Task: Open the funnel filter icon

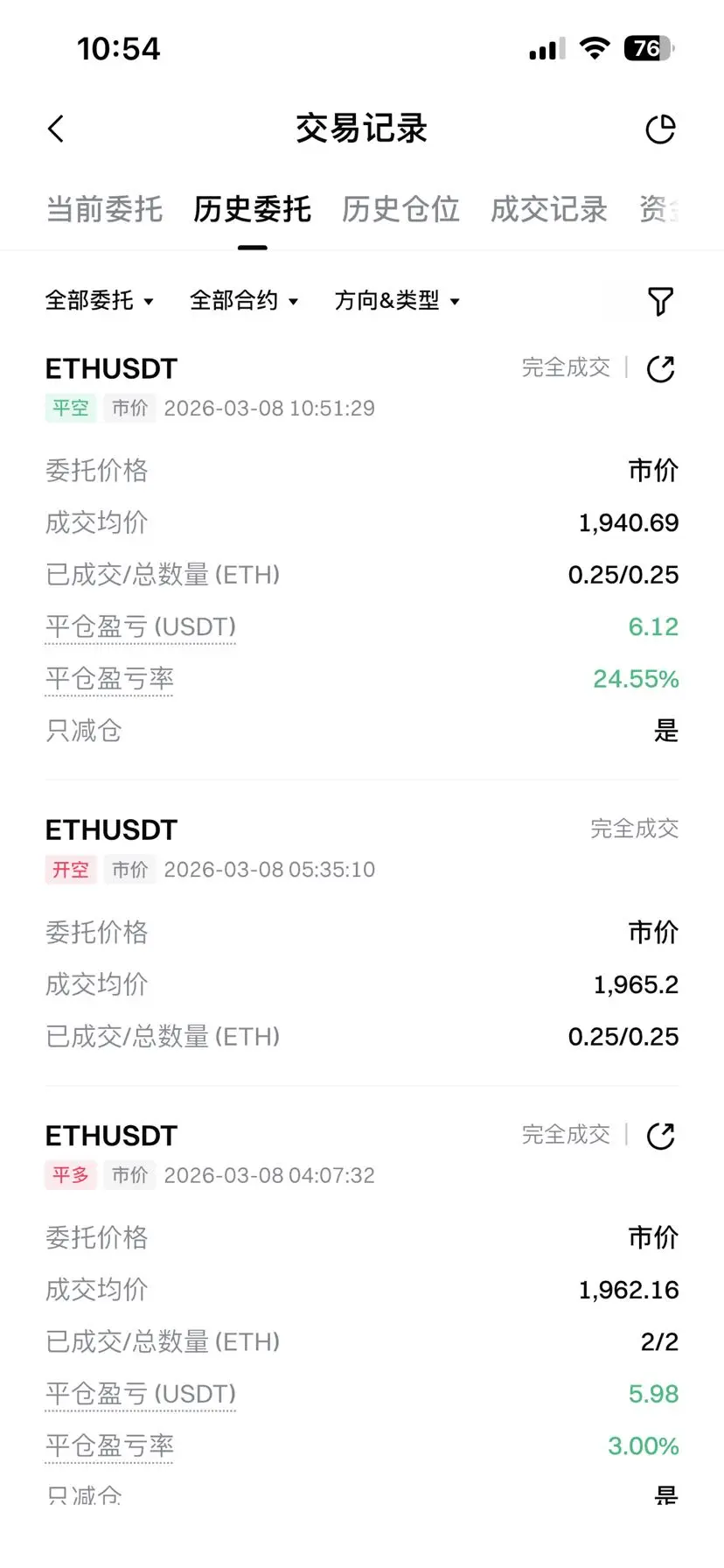Action: 661,301
